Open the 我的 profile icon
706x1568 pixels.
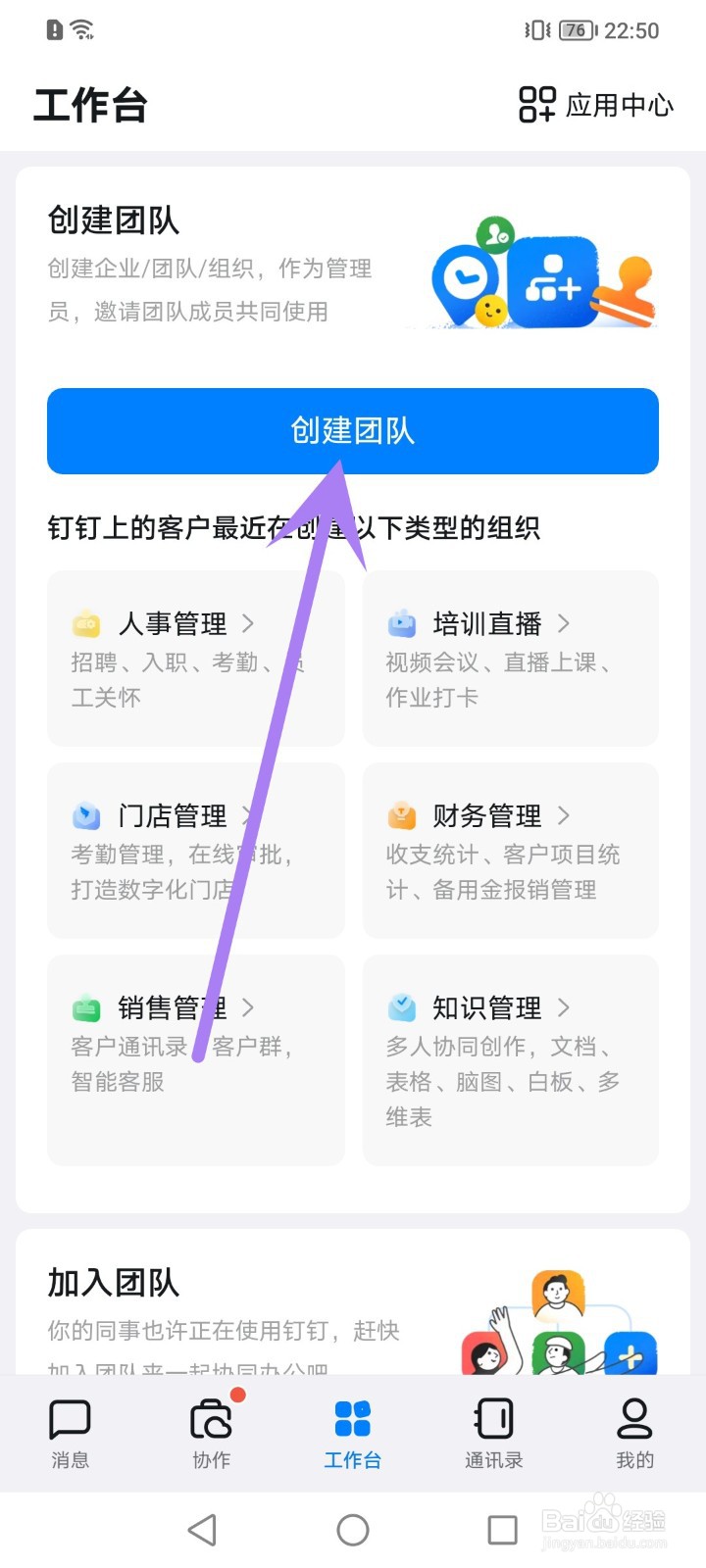point(633,1418)
